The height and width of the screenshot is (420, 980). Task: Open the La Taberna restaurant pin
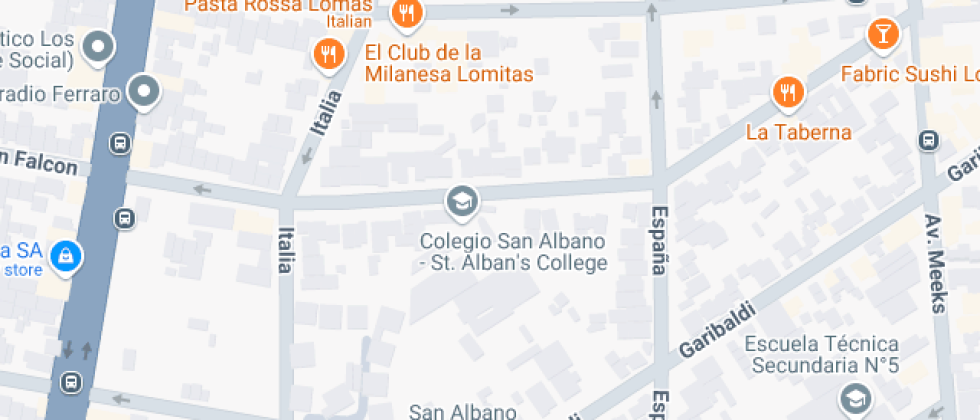tap(789, 94)
